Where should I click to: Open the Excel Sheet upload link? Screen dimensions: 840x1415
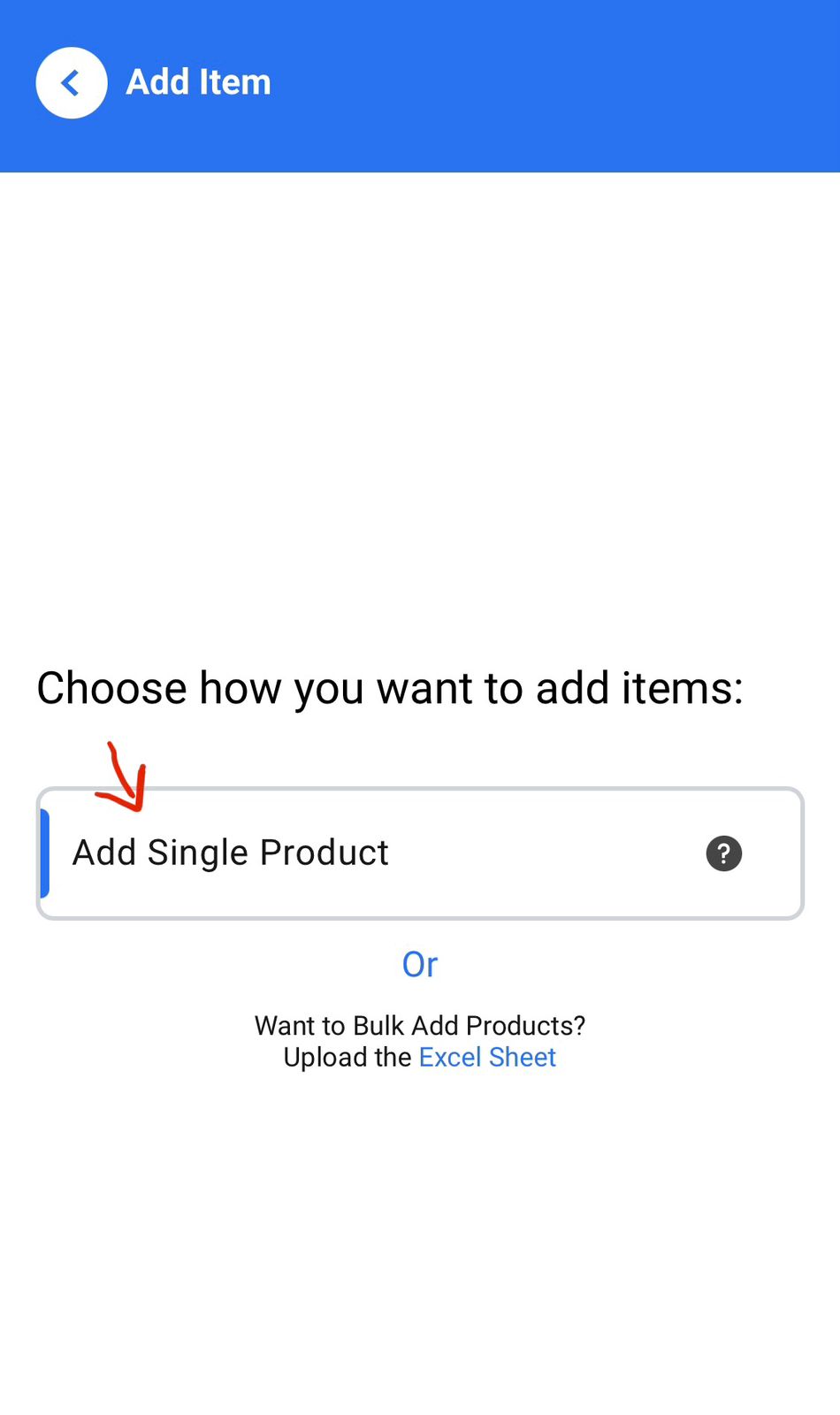tap(487, 1057)
